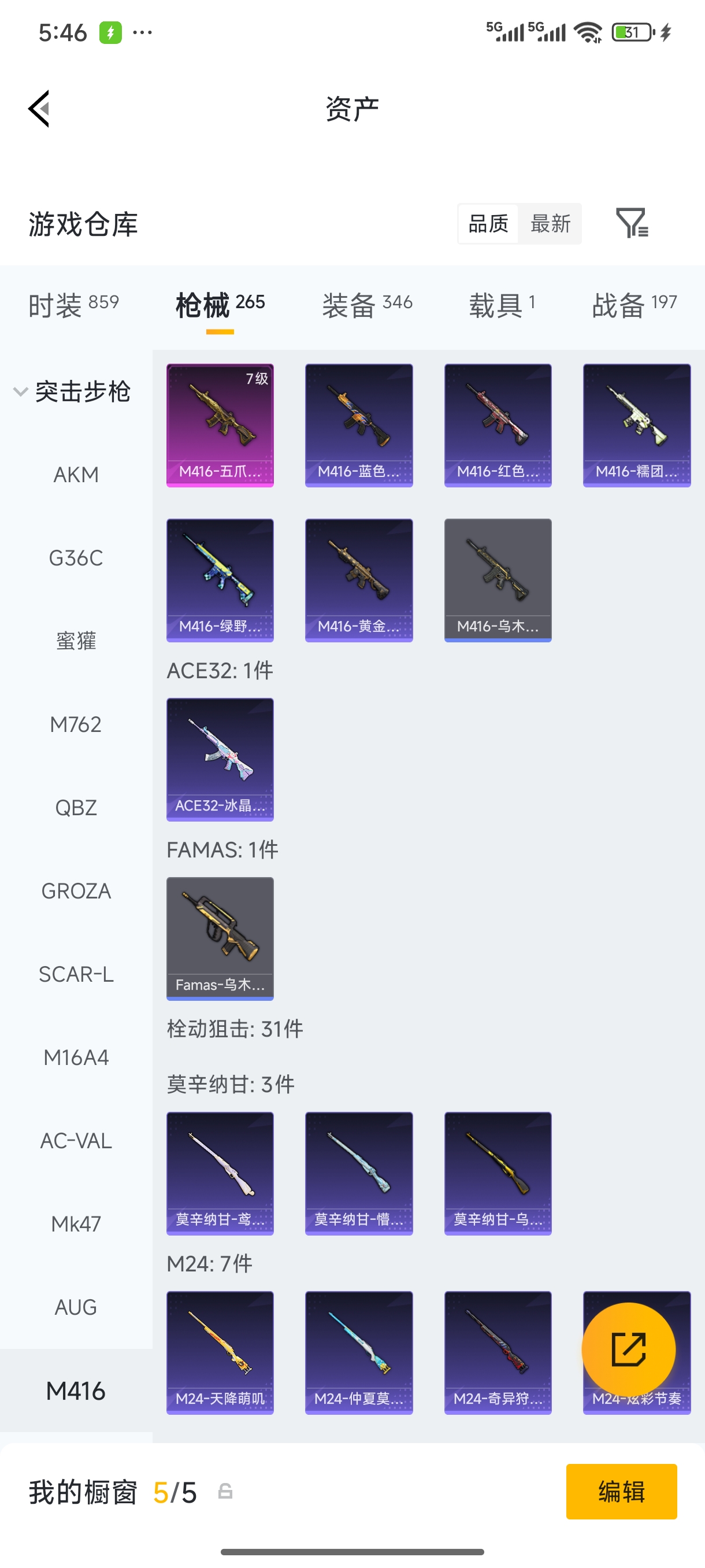Screen dimensions: 705x1568
Task: Switch to the 时装 tab
Action: click(x=73, y=304)
